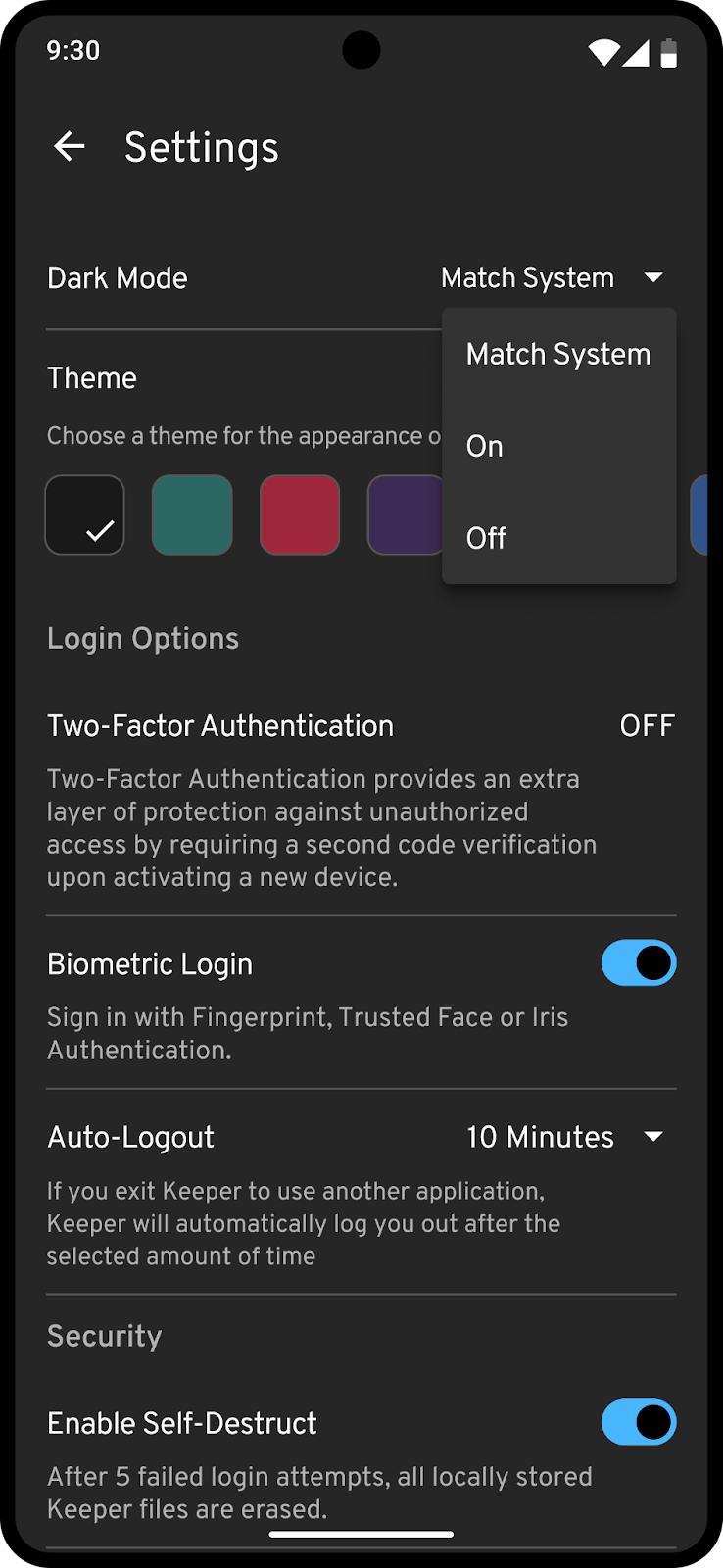This screenshot has width=723, height=1568.
Task: Turn off Biometric Login
Action: point(638,963)
